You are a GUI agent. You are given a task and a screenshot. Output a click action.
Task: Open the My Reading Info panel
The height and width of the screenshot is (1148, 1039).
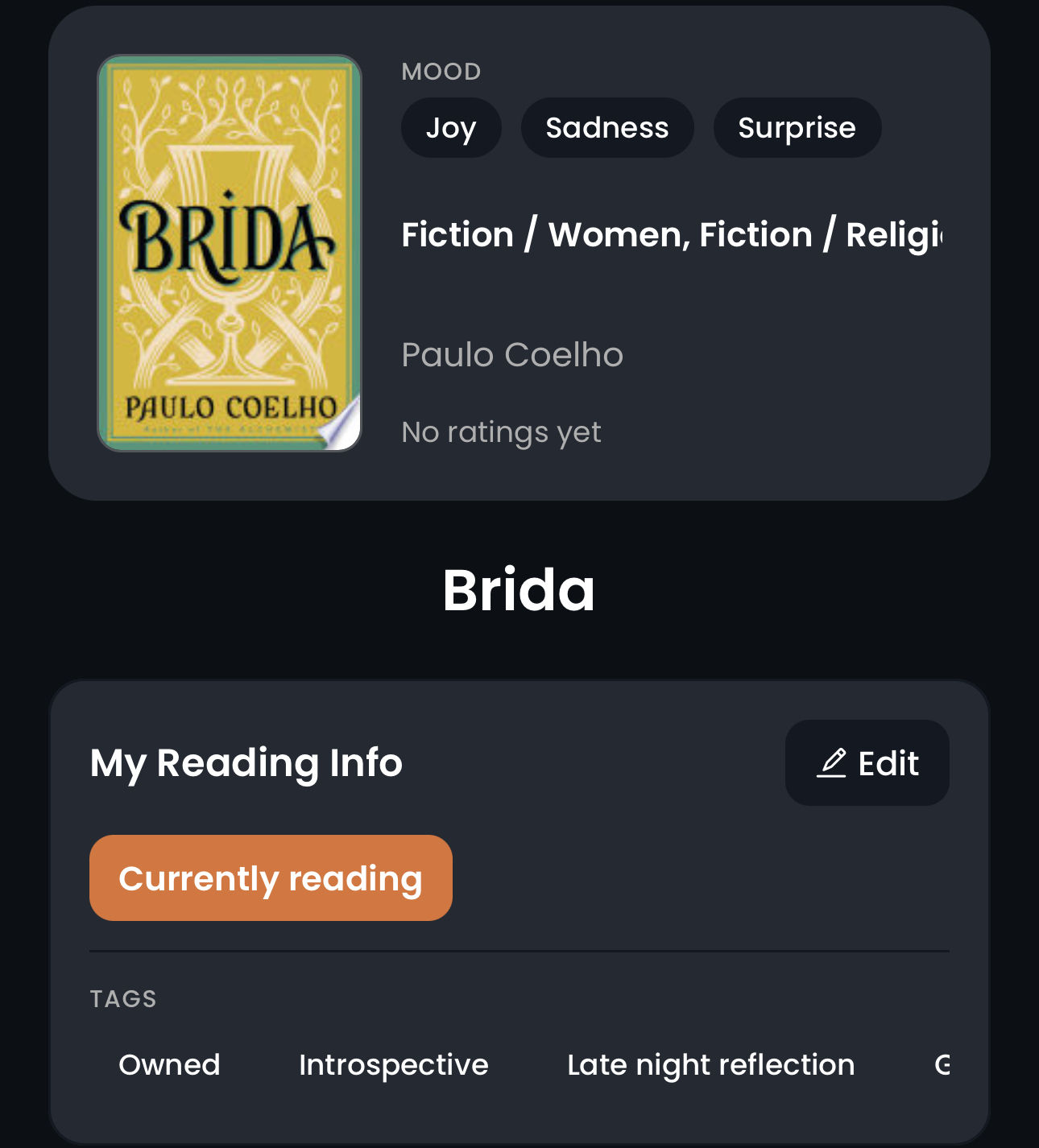coord(245,762)
